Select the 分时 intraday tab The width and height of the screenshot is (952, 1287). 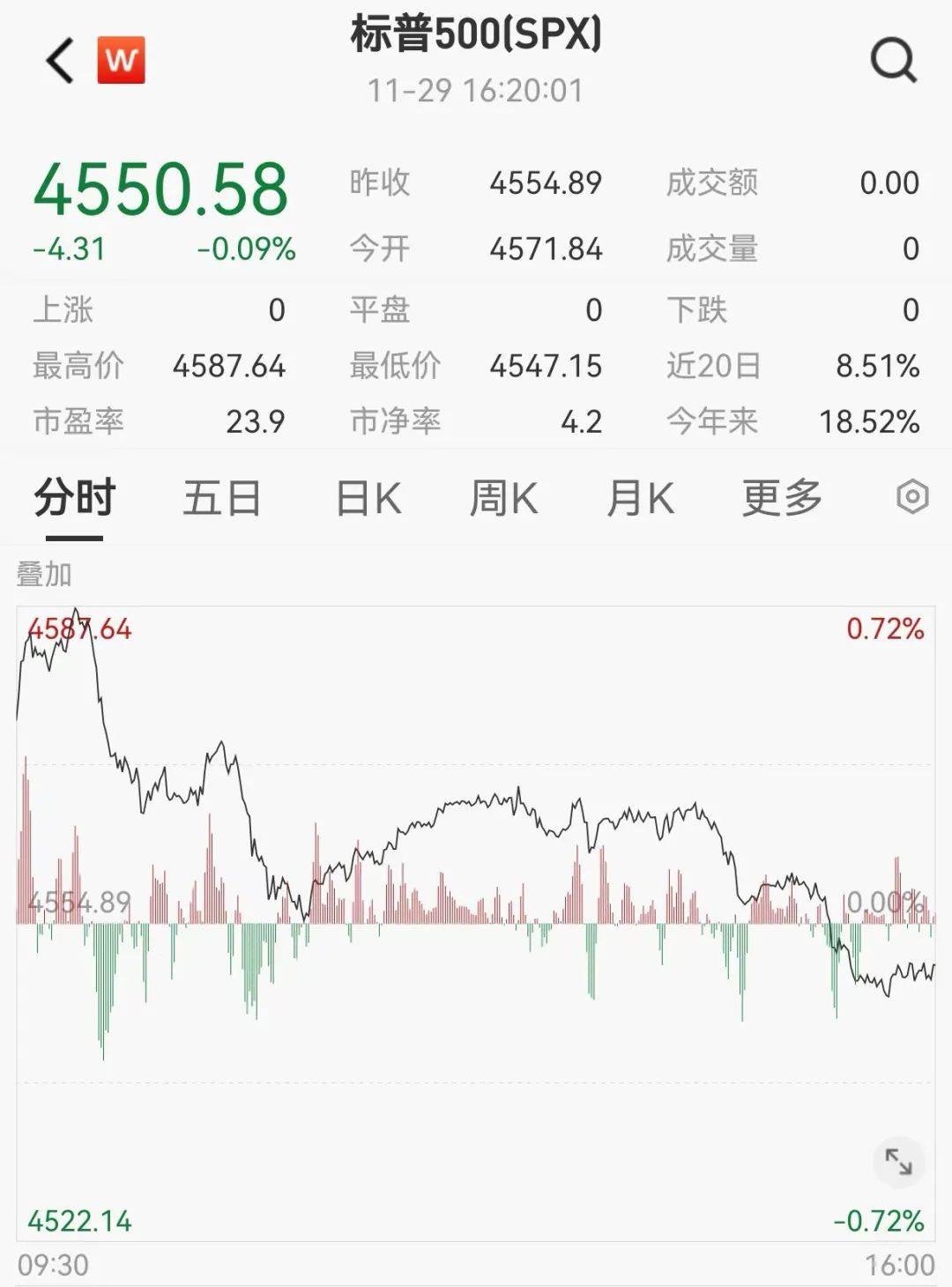point(75,499)
